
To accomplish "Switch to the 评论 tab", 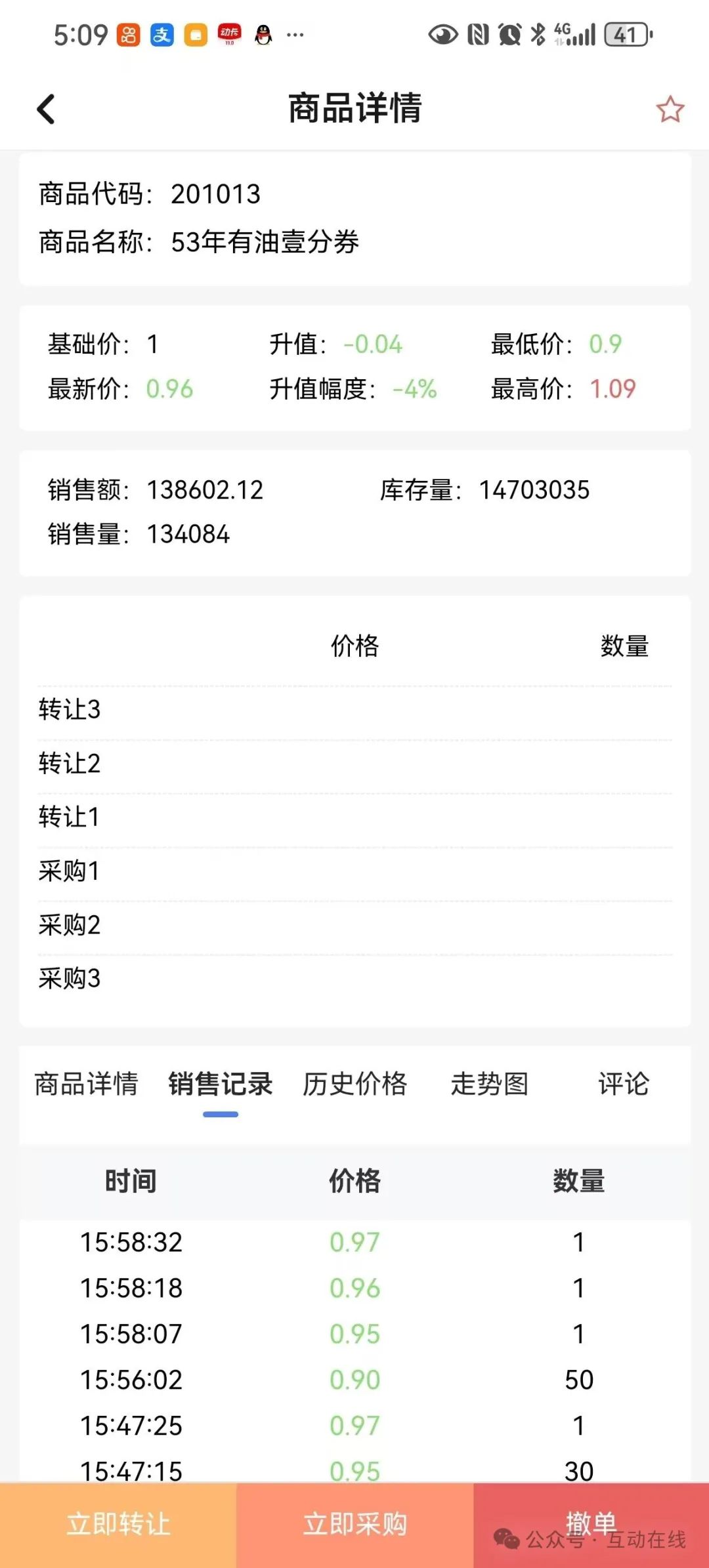I will click(624, 1084).
